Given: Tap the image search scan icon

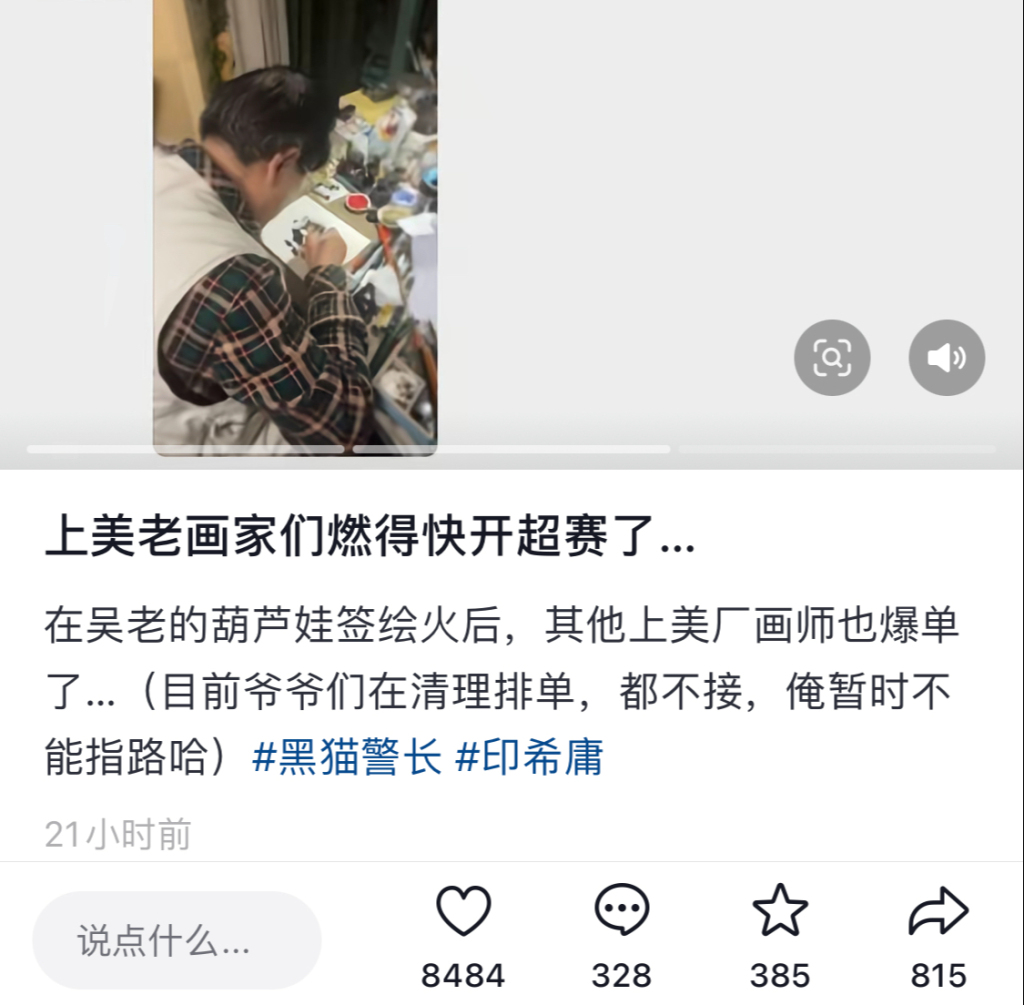Looking at the screenshot, I should [832, 357].
